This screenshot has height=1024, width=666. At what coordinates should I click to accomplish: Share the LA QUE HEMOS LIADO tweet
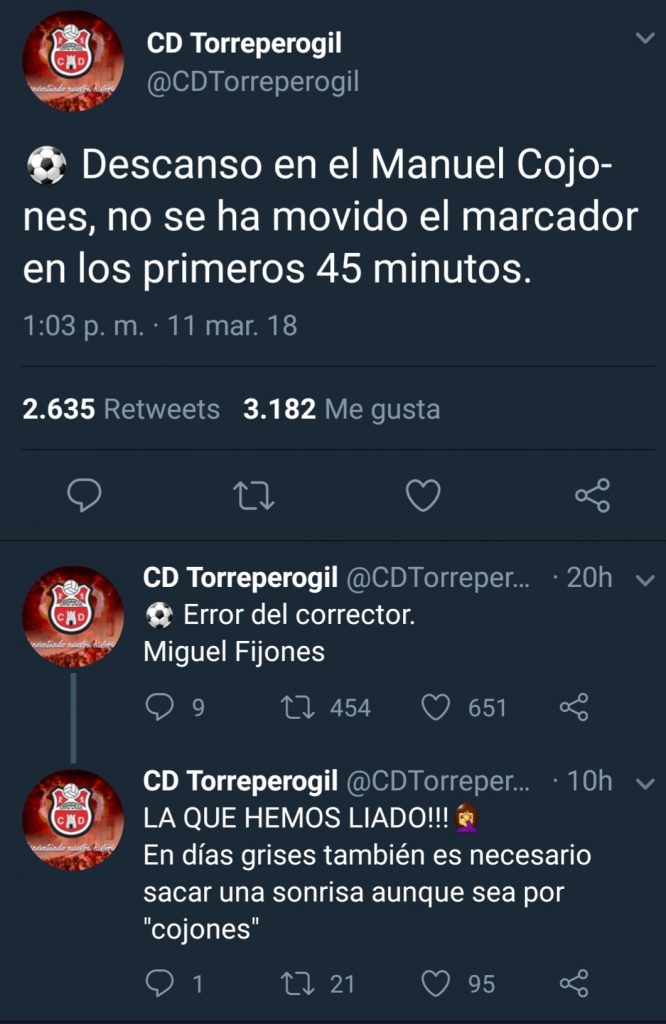tap(574, 984)
